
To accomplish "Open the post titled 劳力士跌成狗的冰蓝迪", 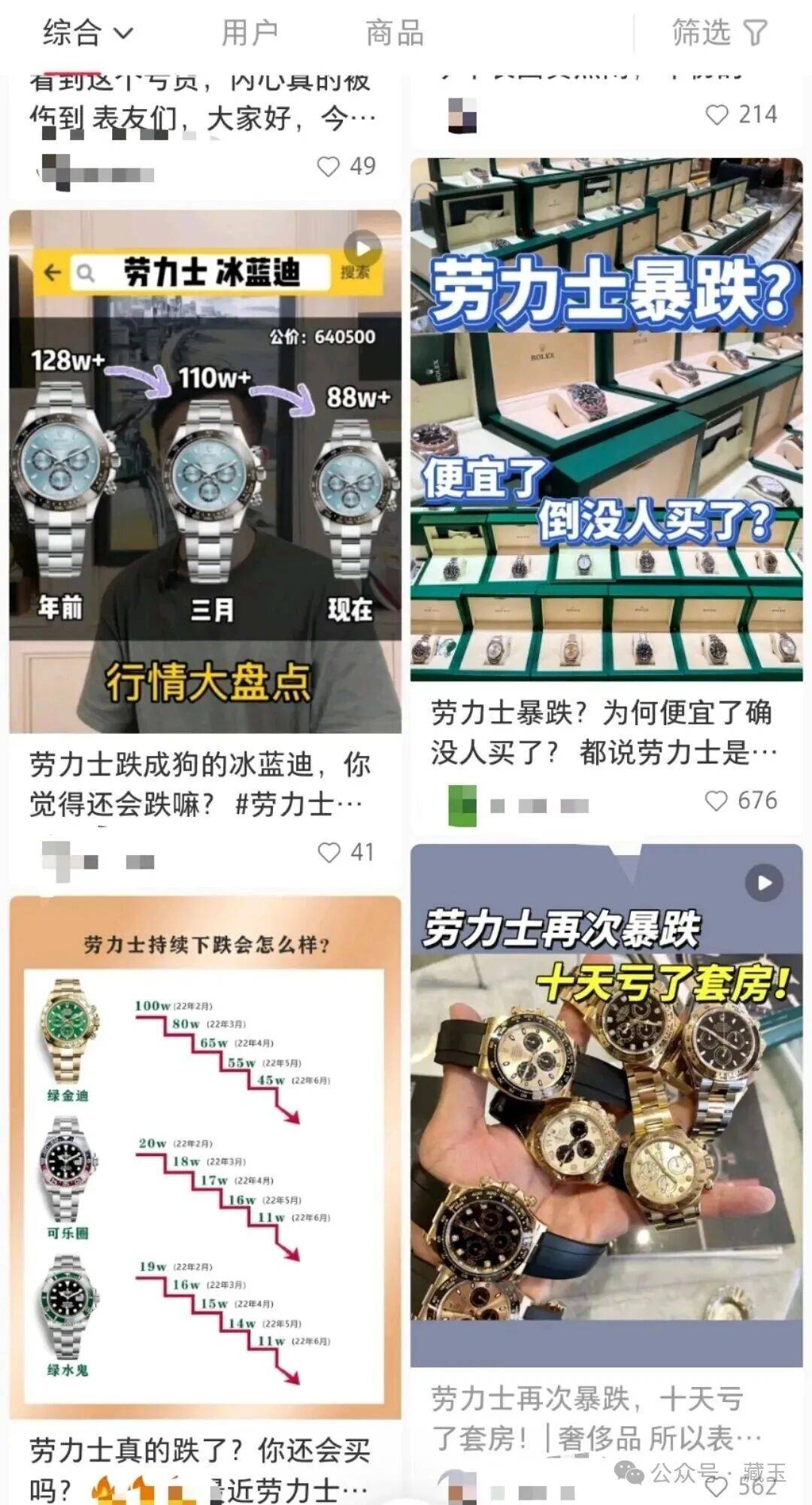I will pyautogui.click(x=199, y=784).
